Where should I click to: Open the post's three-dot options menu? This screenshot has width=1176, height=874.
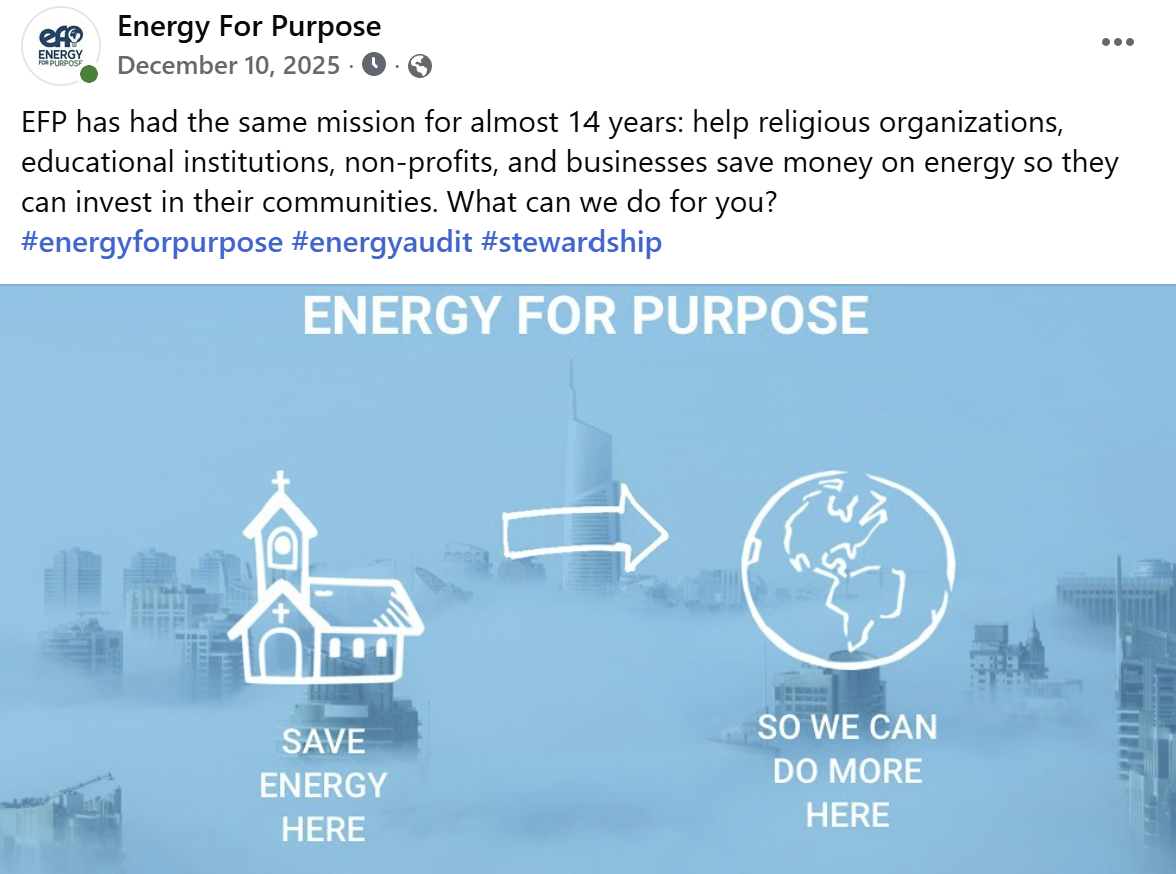pos(1117,42)
